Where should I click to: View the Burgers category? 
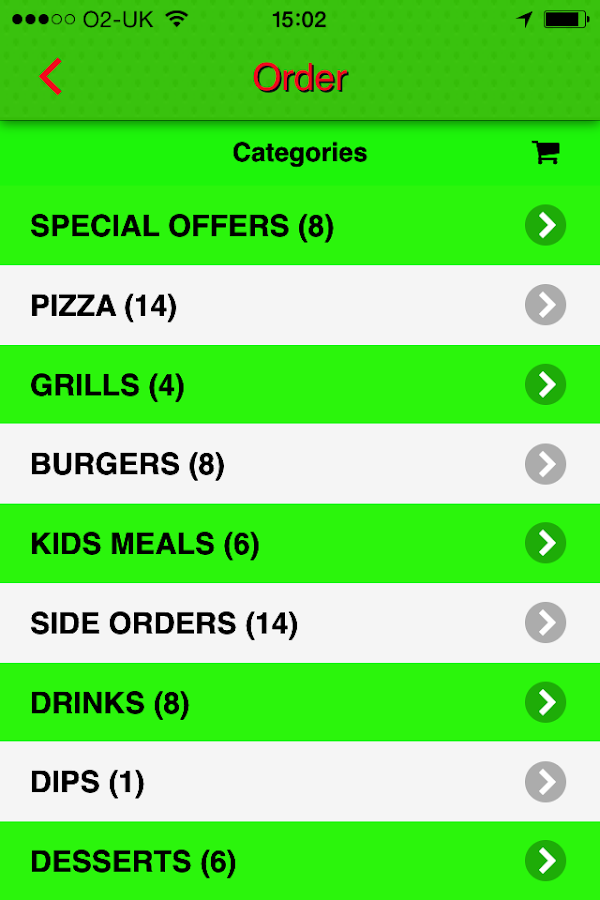tap(300, 464)
